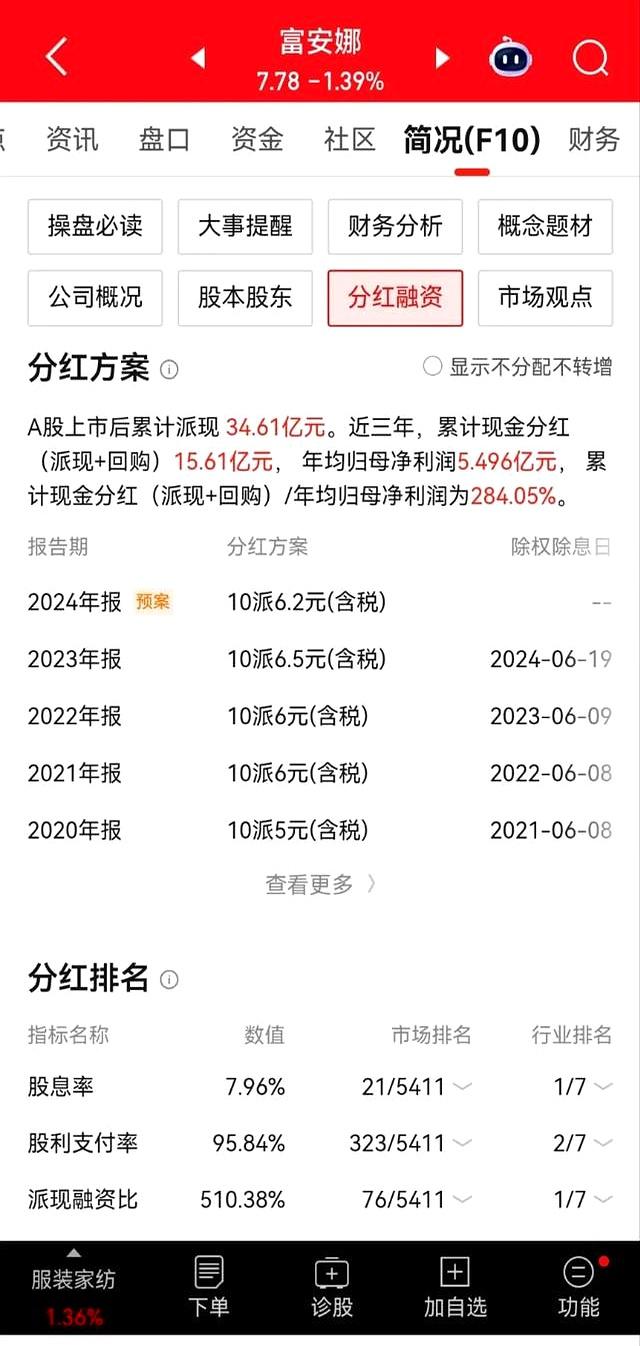
Task: Select the 市场观点 chip
Action: tap(545, 298)
